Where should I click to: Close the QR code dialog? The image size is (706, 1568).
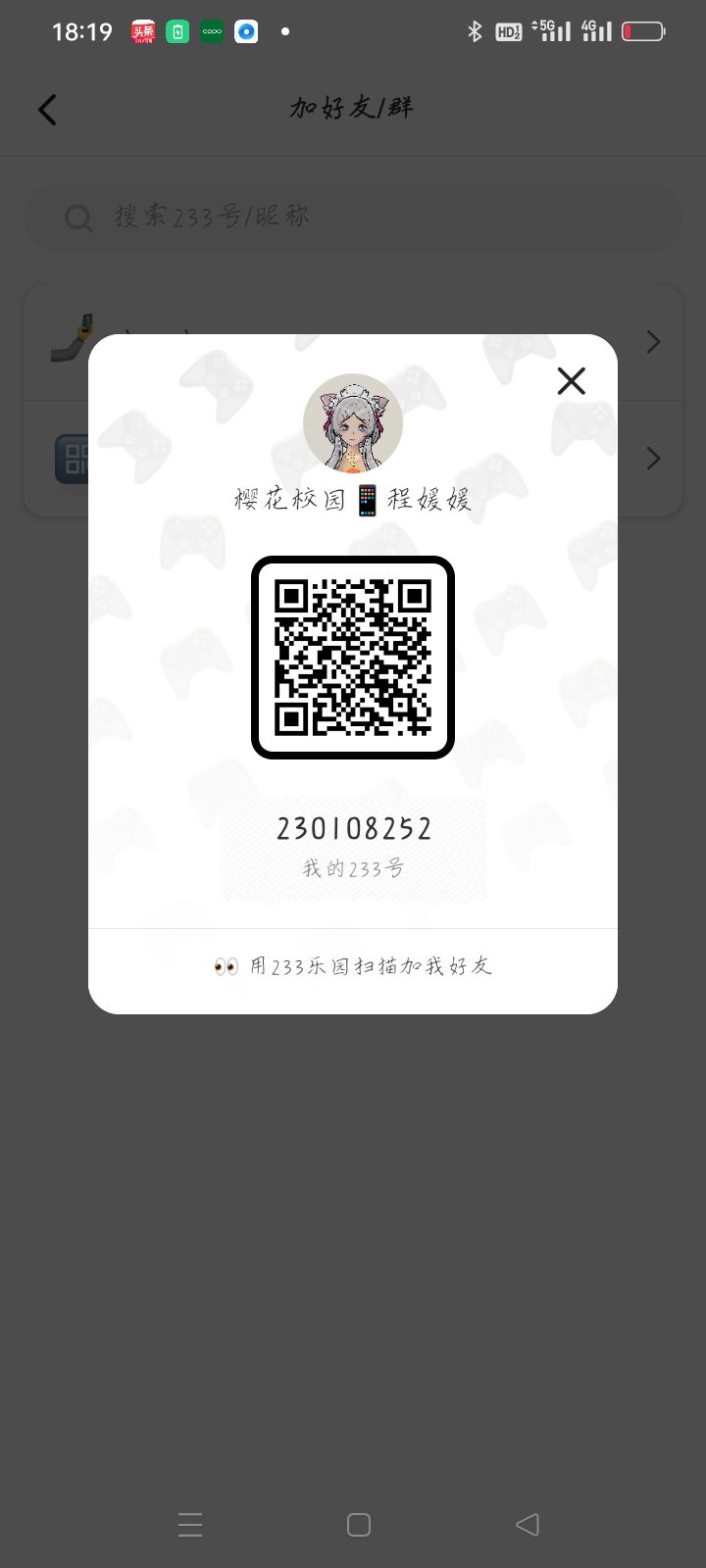pyautogui.click(x=571, y=381)
